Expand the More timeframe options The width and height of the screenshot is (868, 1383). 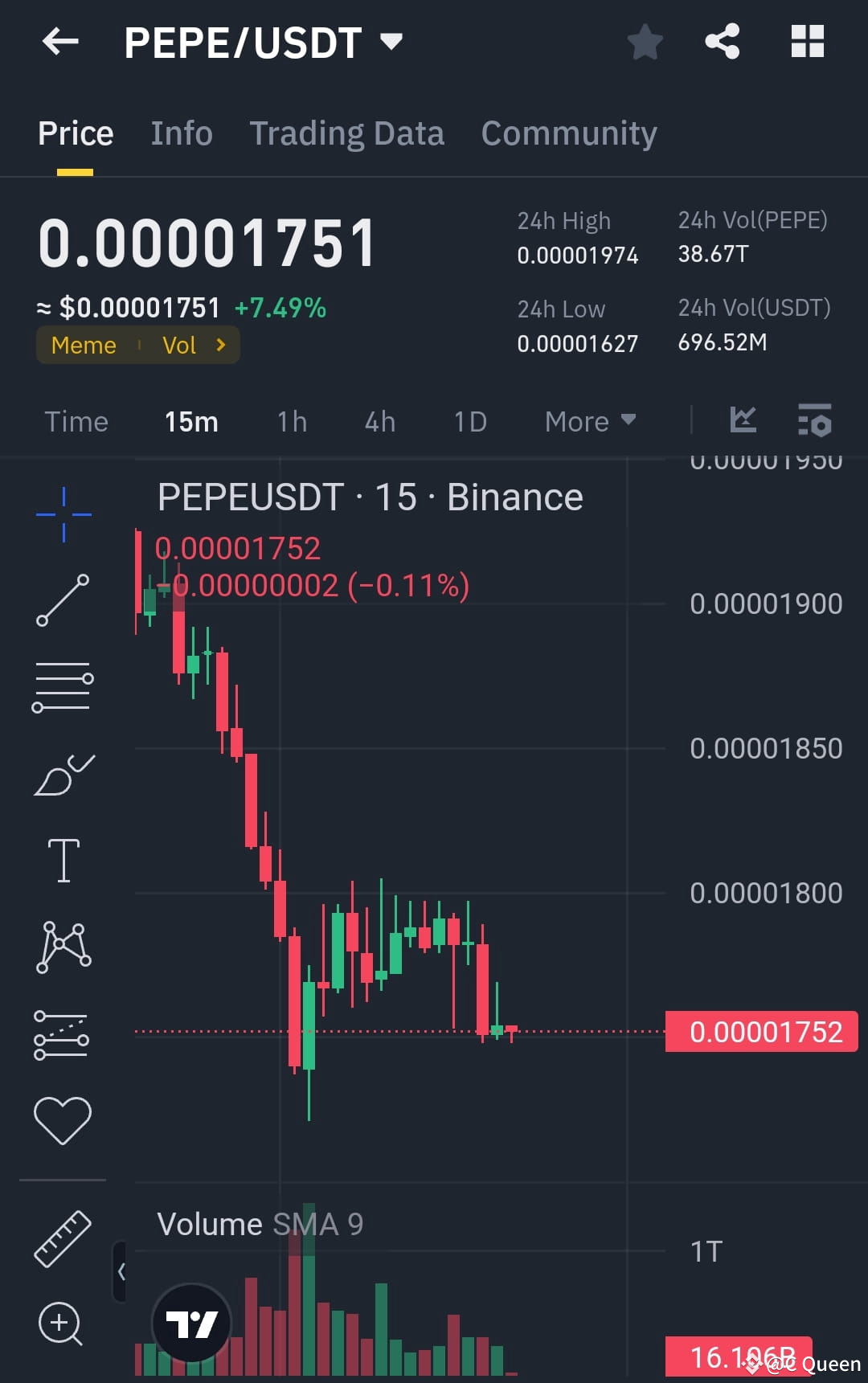pos(589,421)
